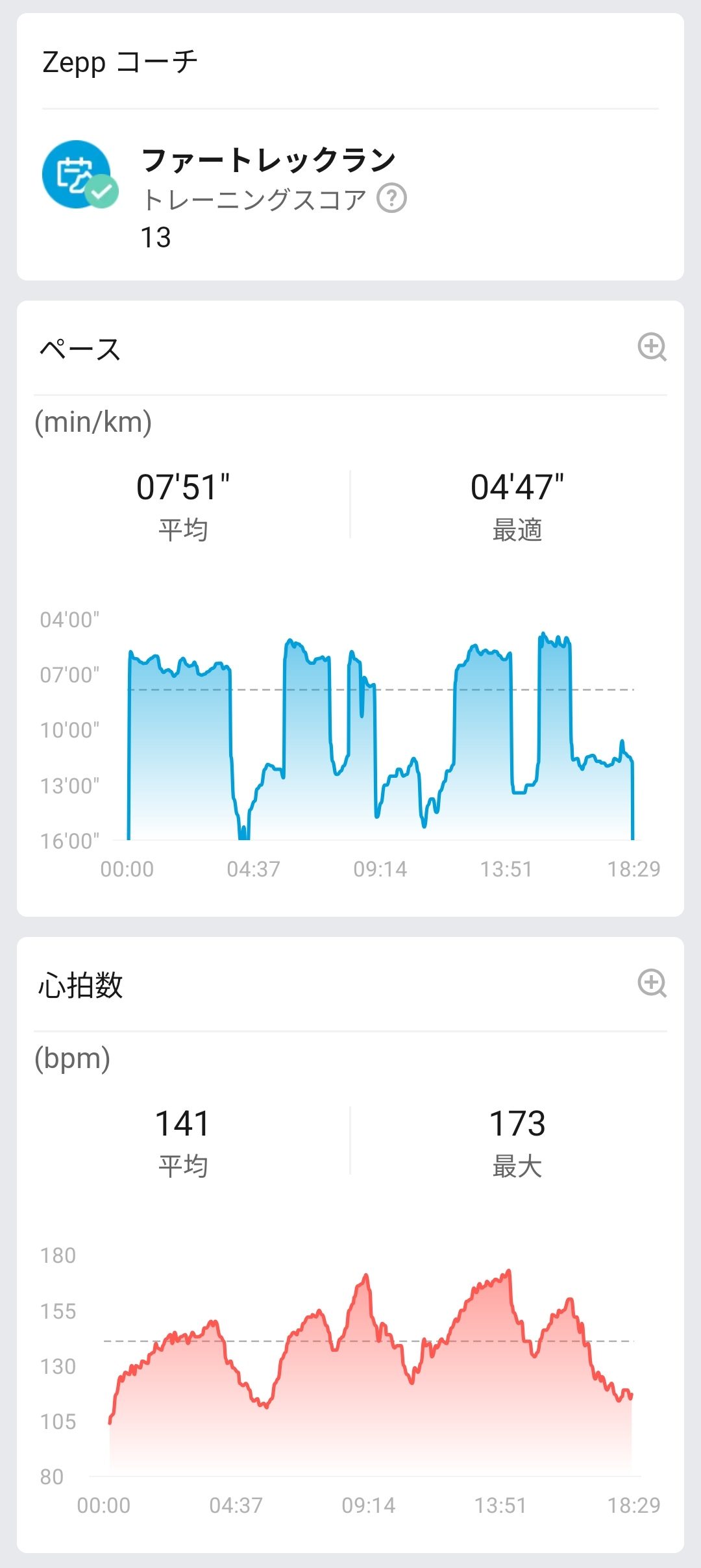Open the ファートレックラン training entry
Screen dimensions: 701x1568
pyautogui.click(x=267, y=160)
